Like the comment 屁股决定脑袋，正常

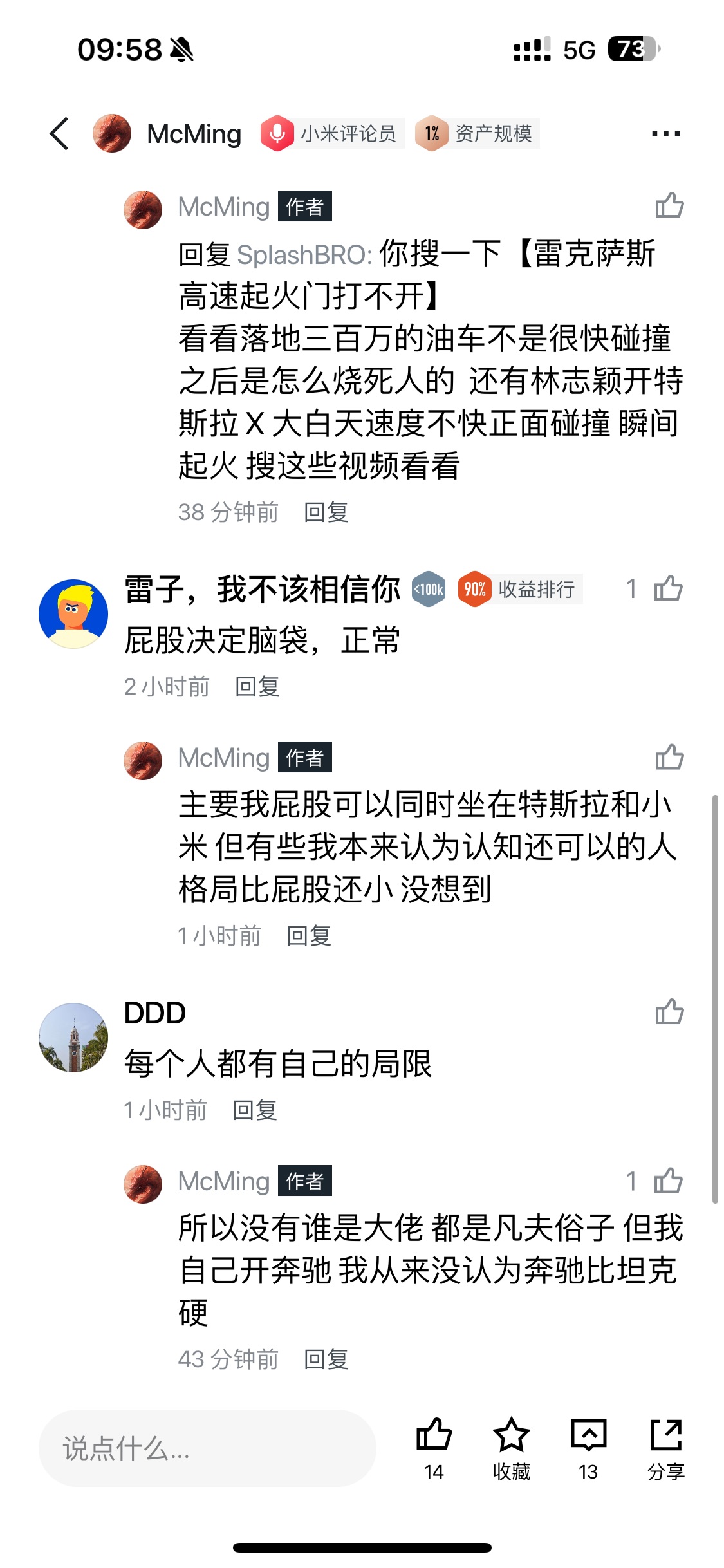coord(668,588)
